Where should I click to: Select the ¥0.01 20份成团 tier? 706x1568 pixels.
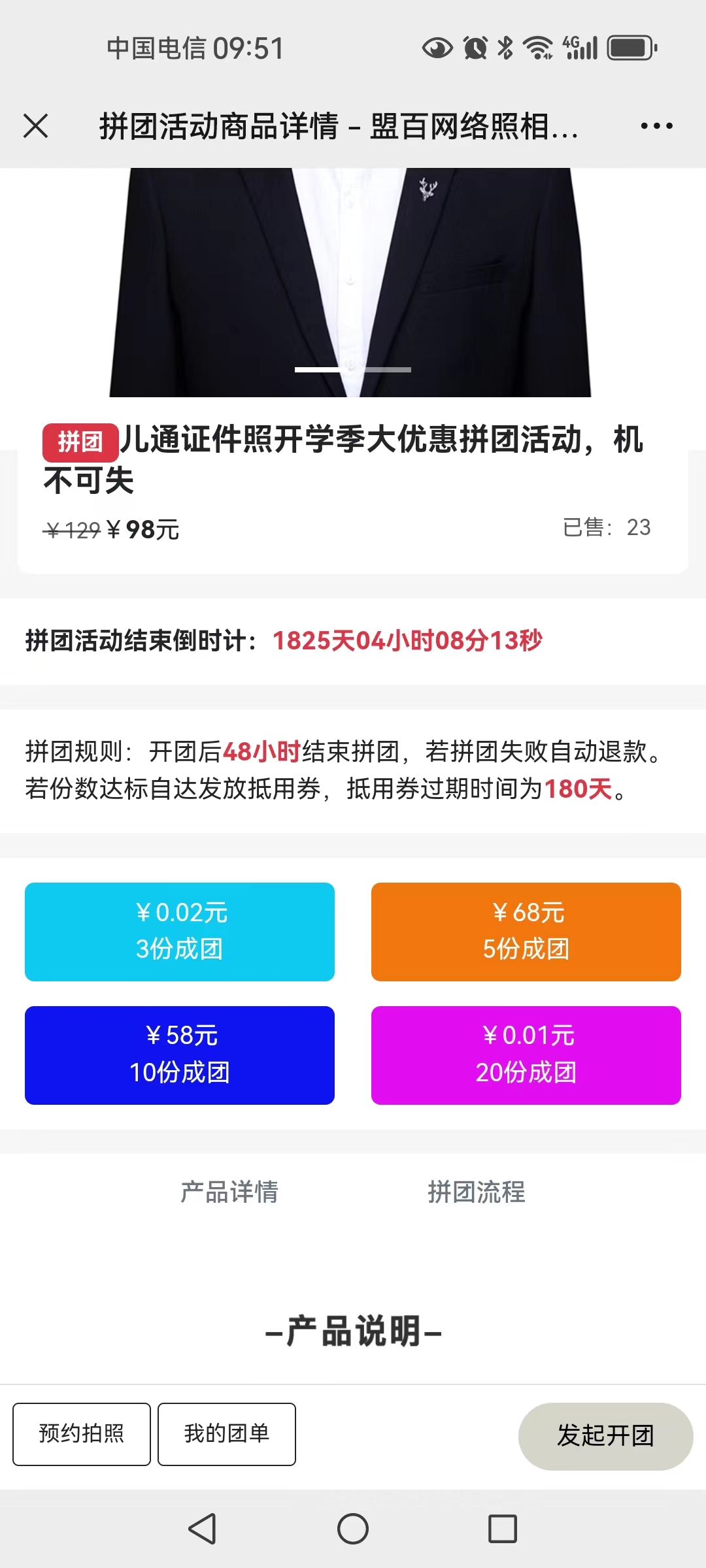(x=526, y=1055)
